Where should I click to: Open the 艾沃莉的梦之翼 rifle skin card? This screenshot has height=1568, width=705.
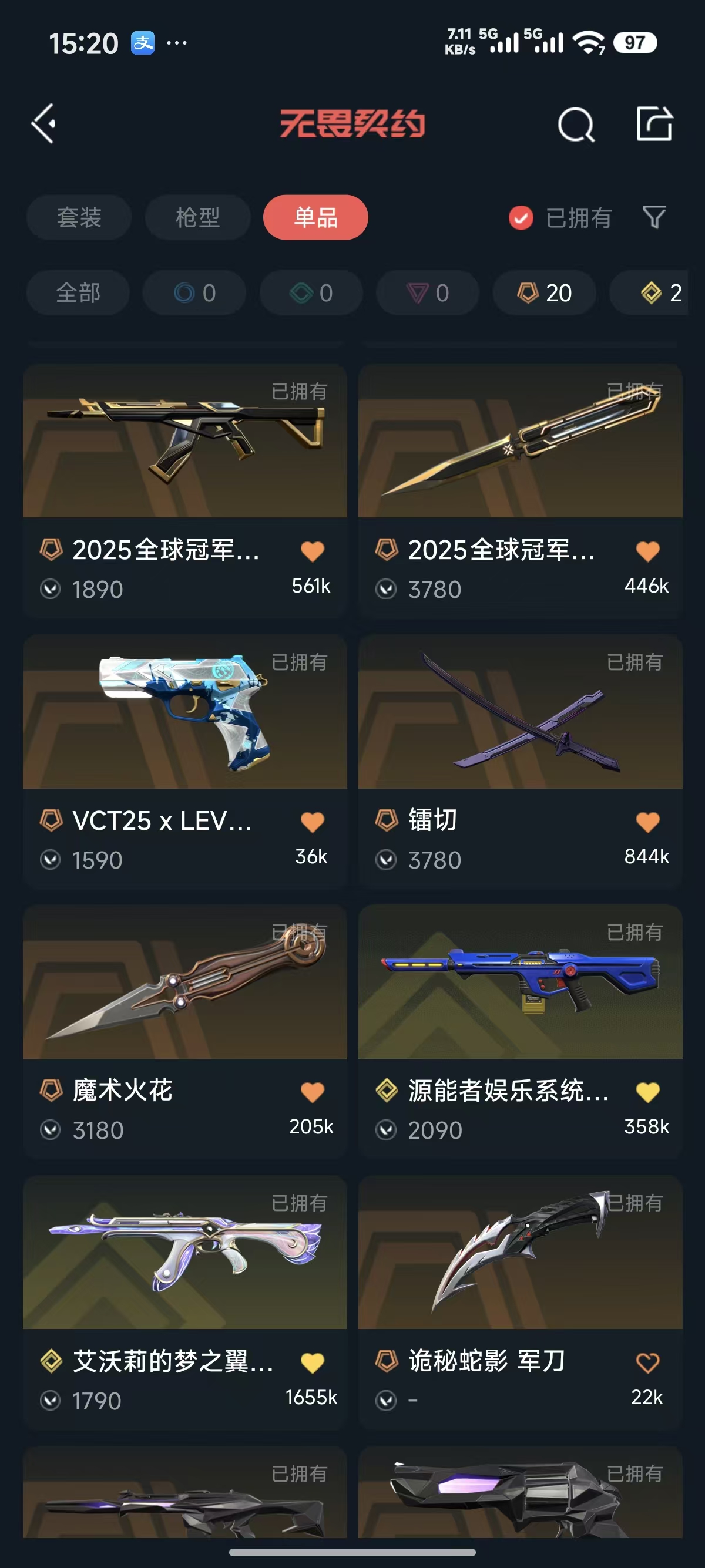click(184, 1253)
